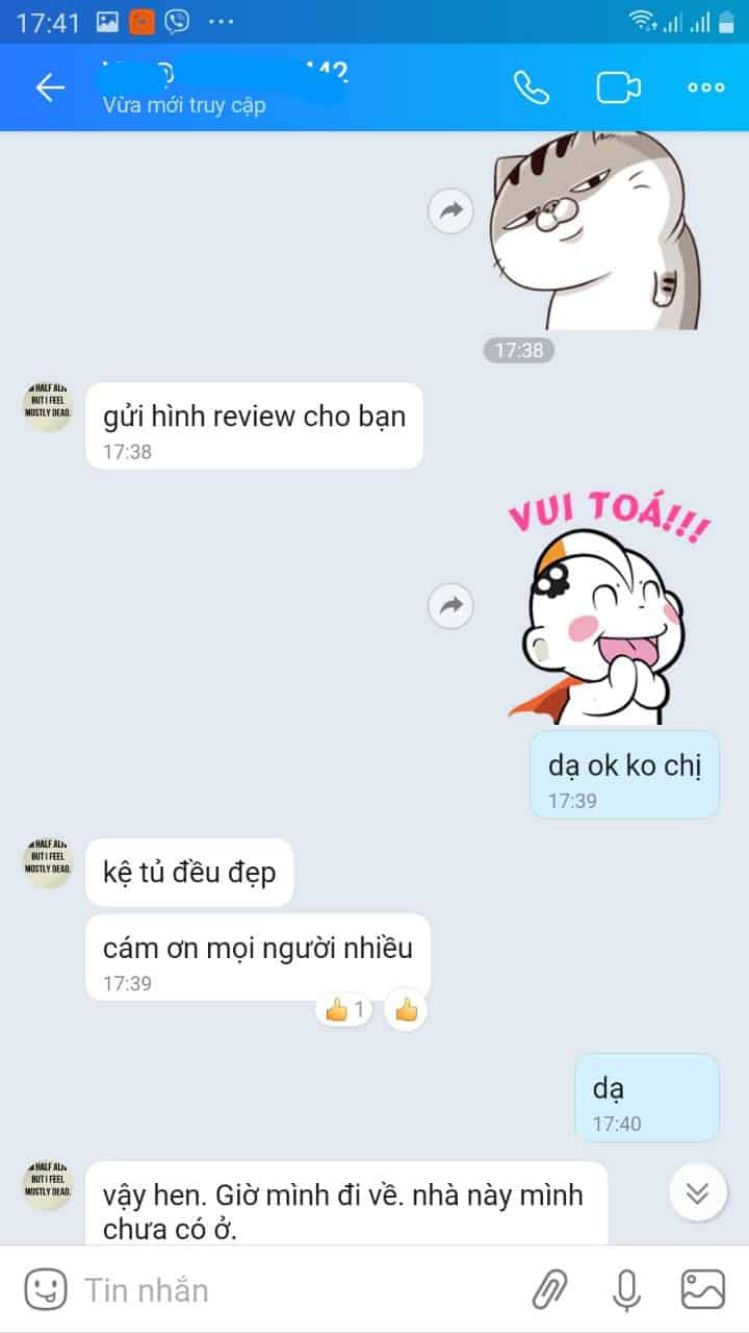Attach a file with the paperclip
This screenshot has width=749, height=1333.
point(549,1289)
